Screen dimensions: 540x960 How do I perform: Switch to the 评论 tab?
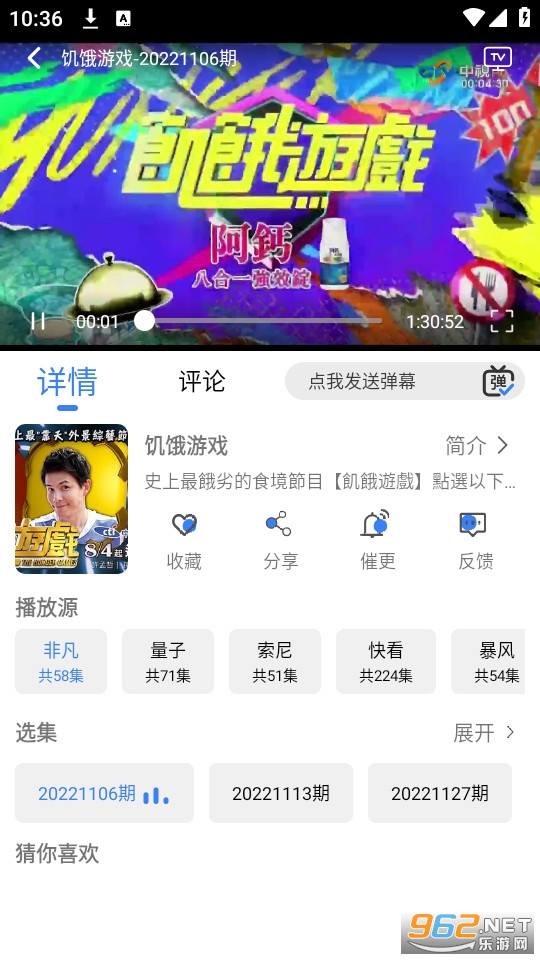click(201, 381)
